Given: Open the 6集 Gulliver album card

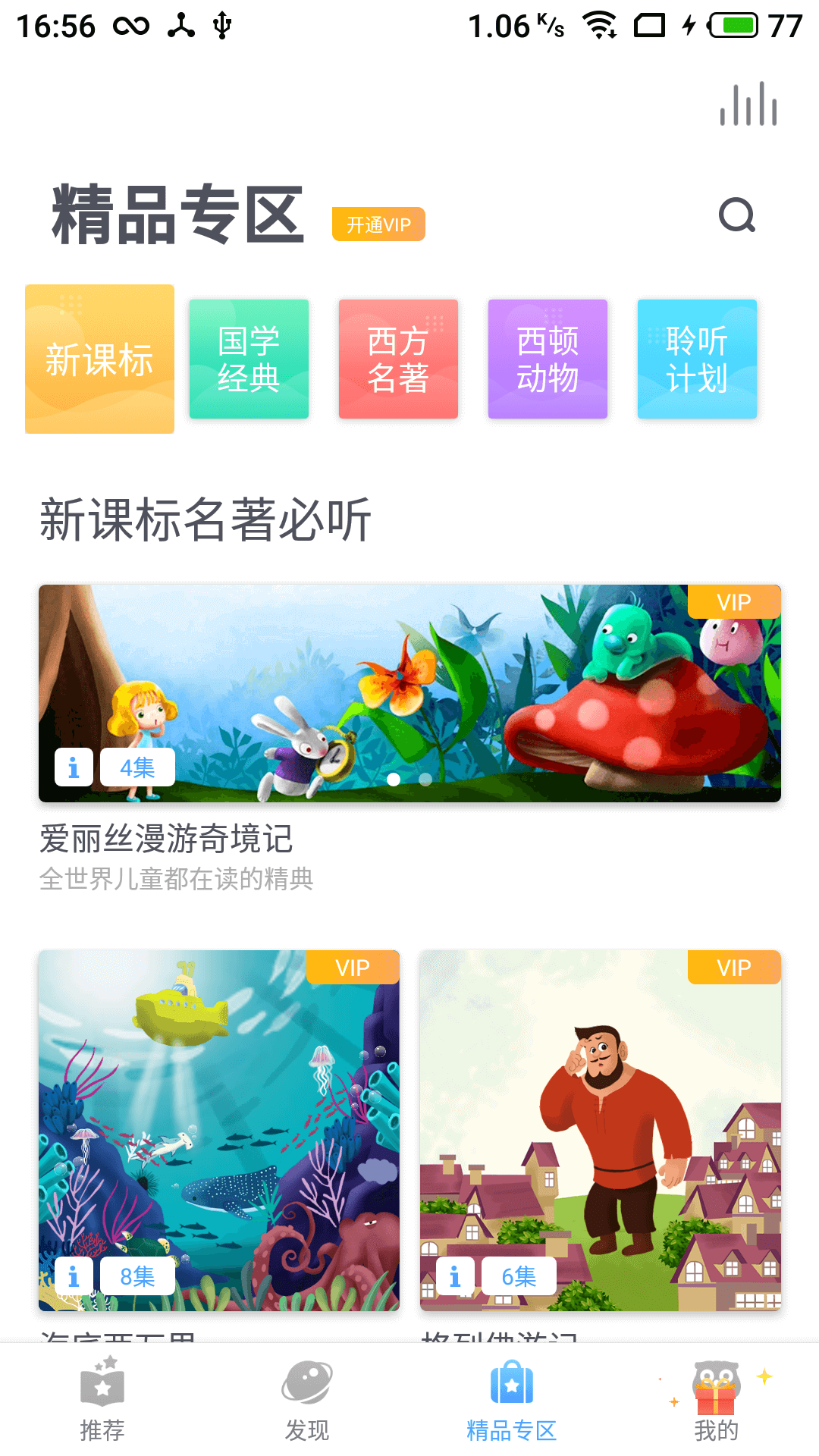Looking at the screenshot, I should tap(600, 1122).
